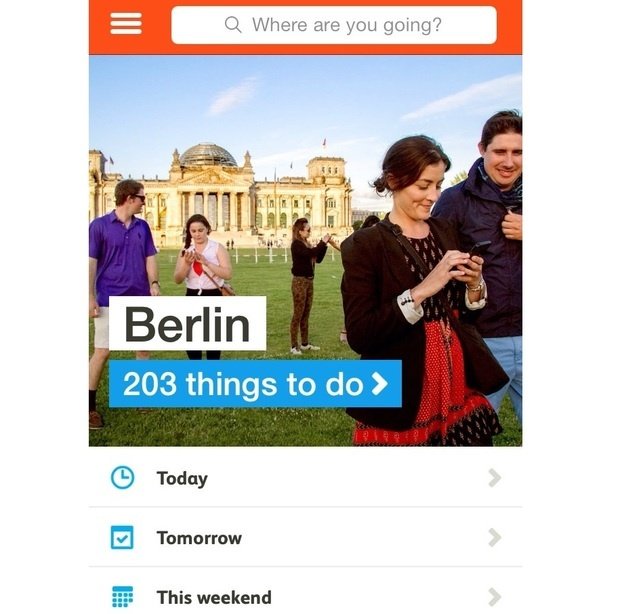Open the hamburger menu
This screenshot has width=620, height=614.
click(126, 24)
